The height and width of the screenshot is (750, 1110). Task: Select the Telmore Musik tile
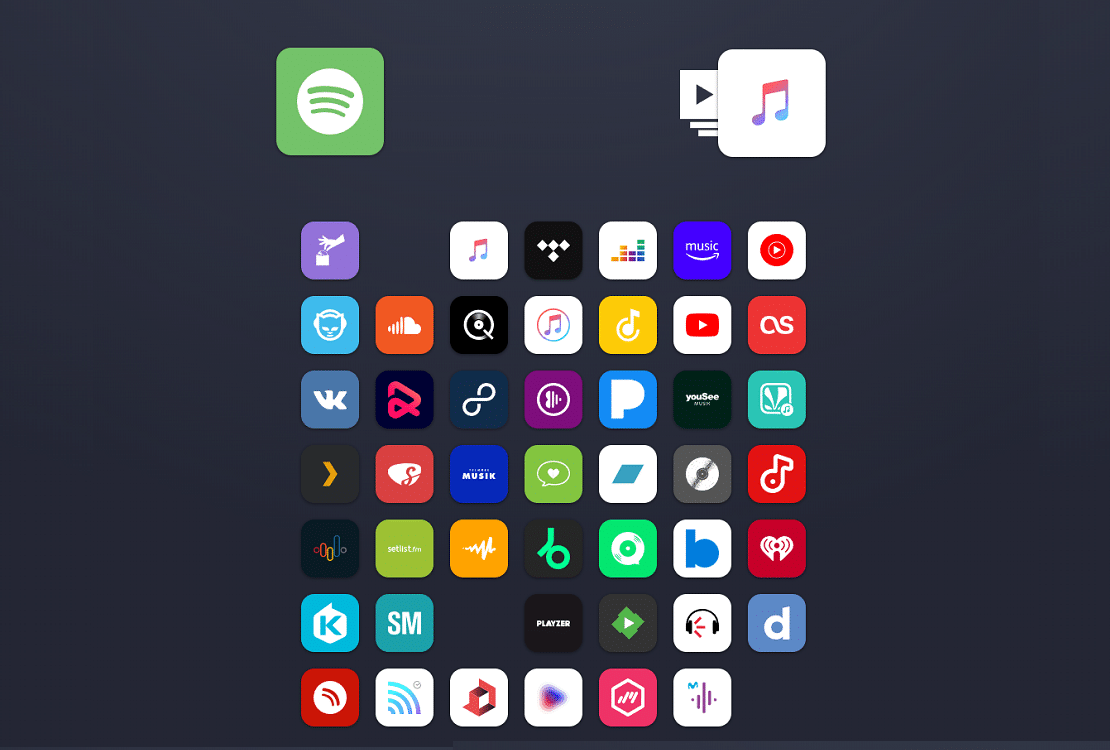tap(479, 474)
